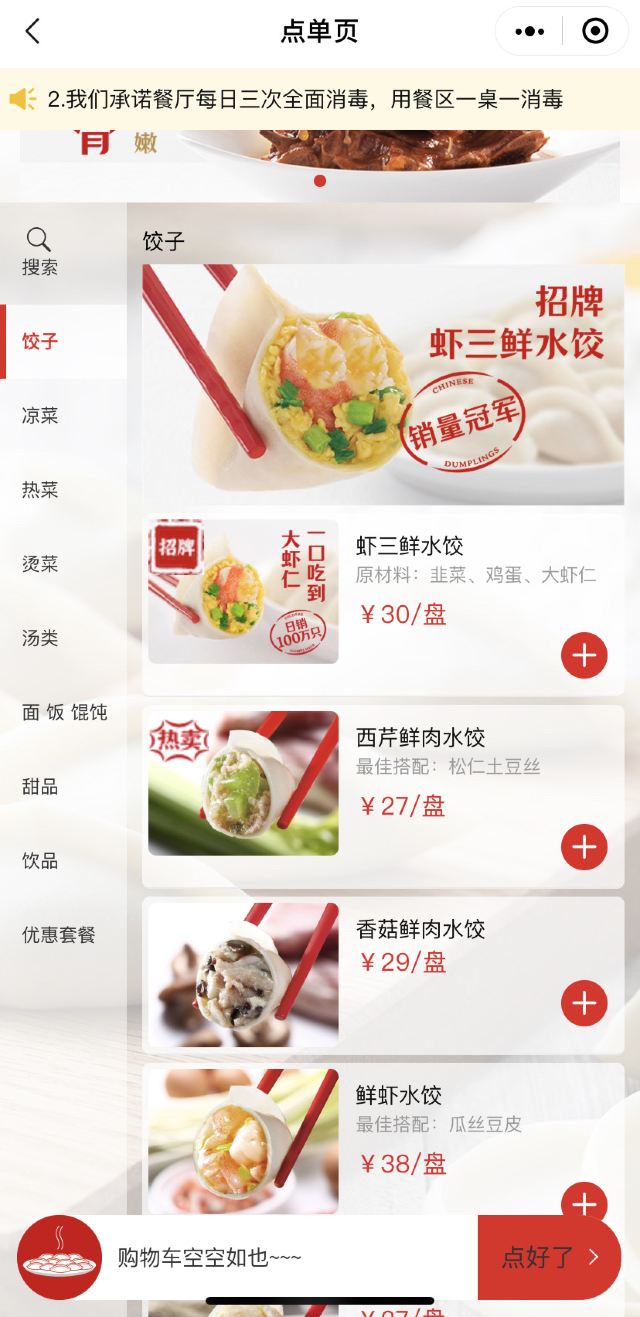Show the 汤类 category
The image size is (640, 1317).
click(40, 637)
